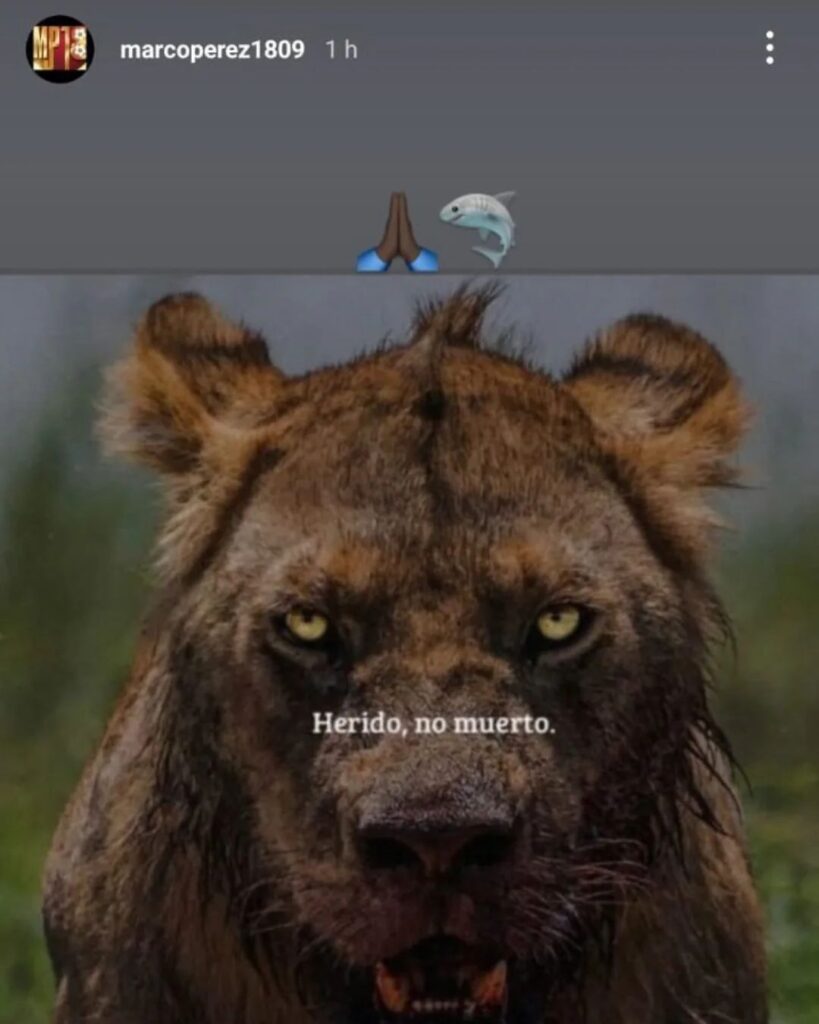The image size is (819, 1024).
Task: Open marcoperez1809's profile picture
Action: tap(59, 49)
